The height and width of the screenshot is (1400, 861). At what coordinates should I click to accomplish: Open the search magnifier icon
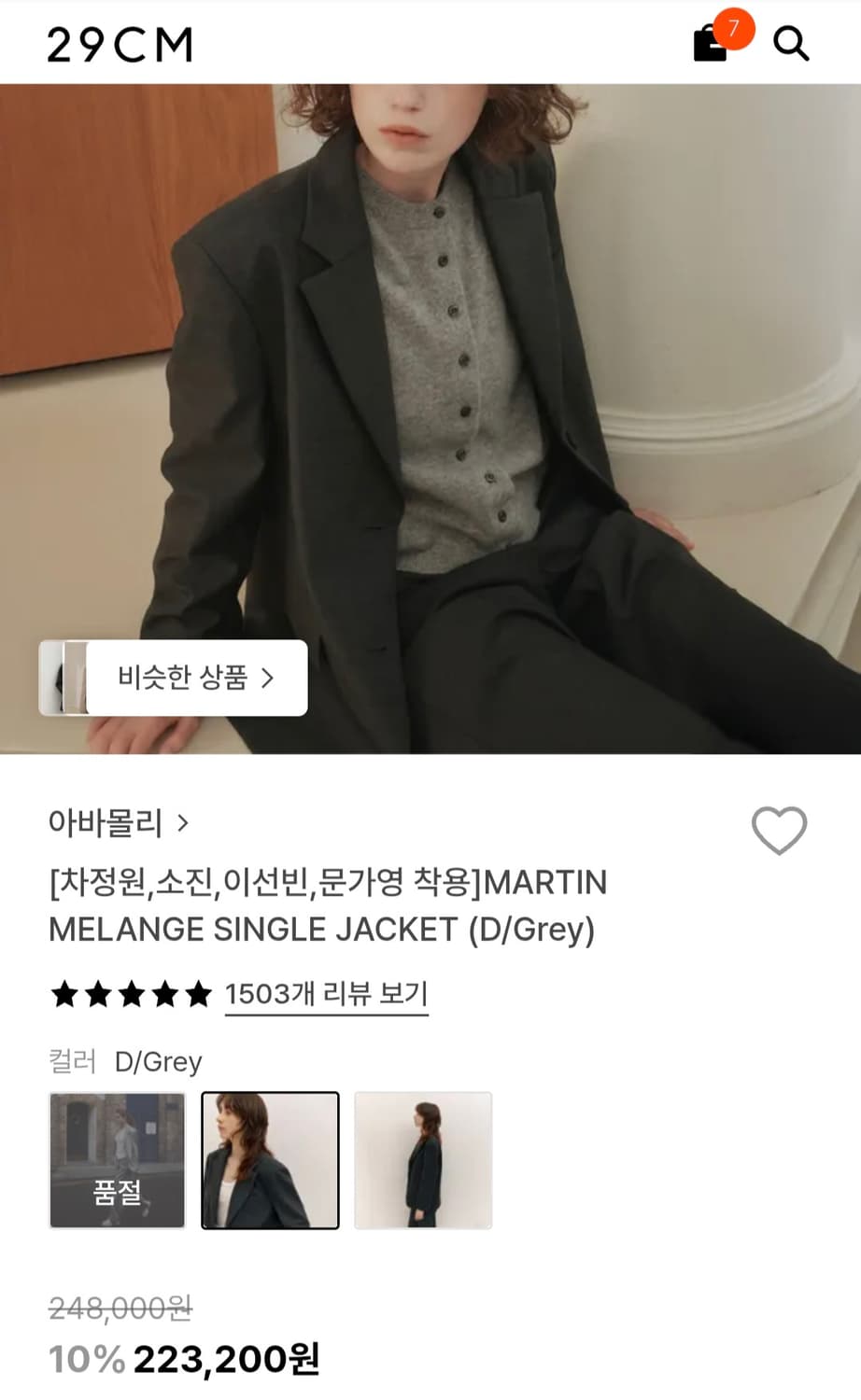[792, 43]
